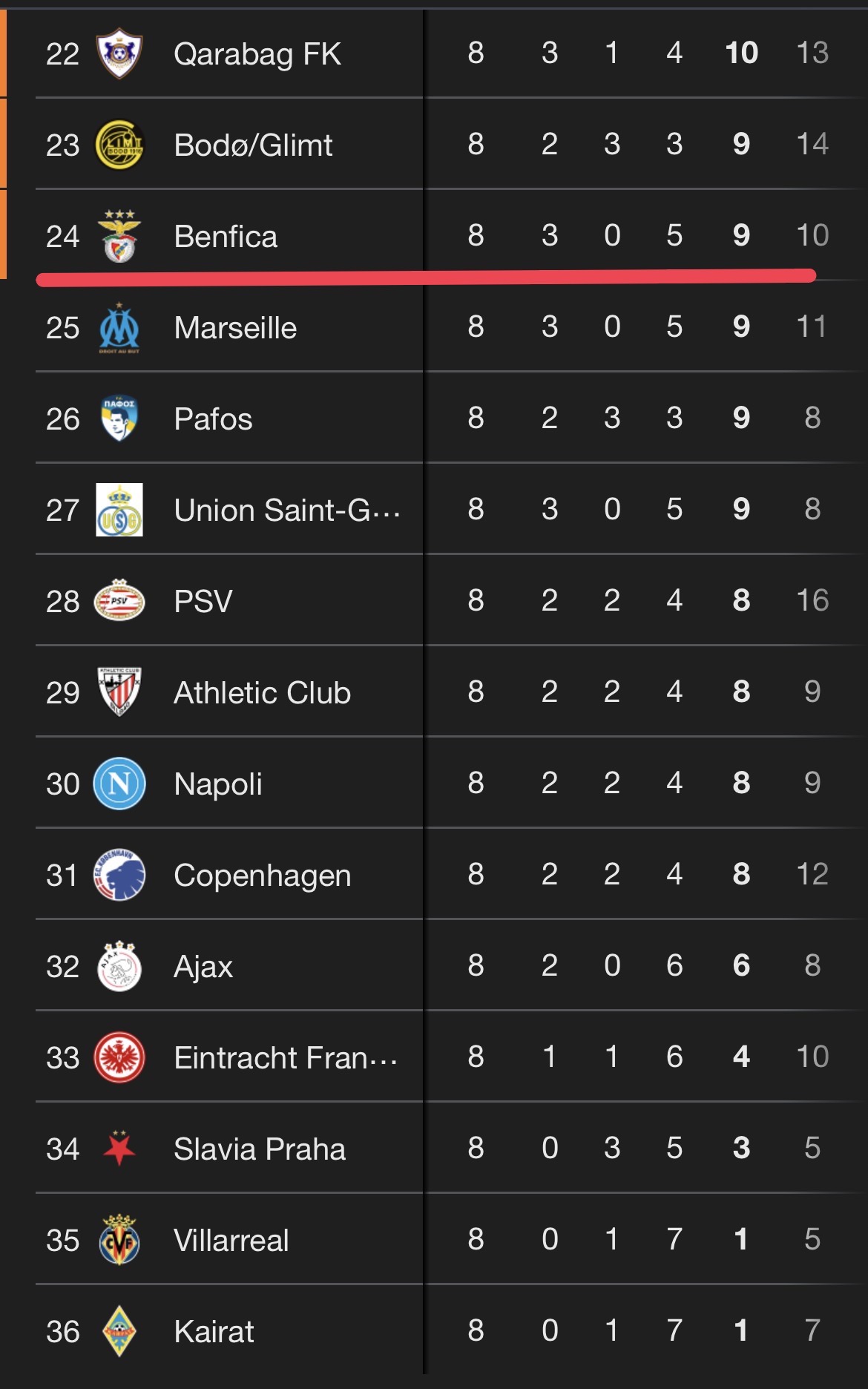868x1389 pixels.
Task: View Napoli team page
Action: click(x=218, y=784)
